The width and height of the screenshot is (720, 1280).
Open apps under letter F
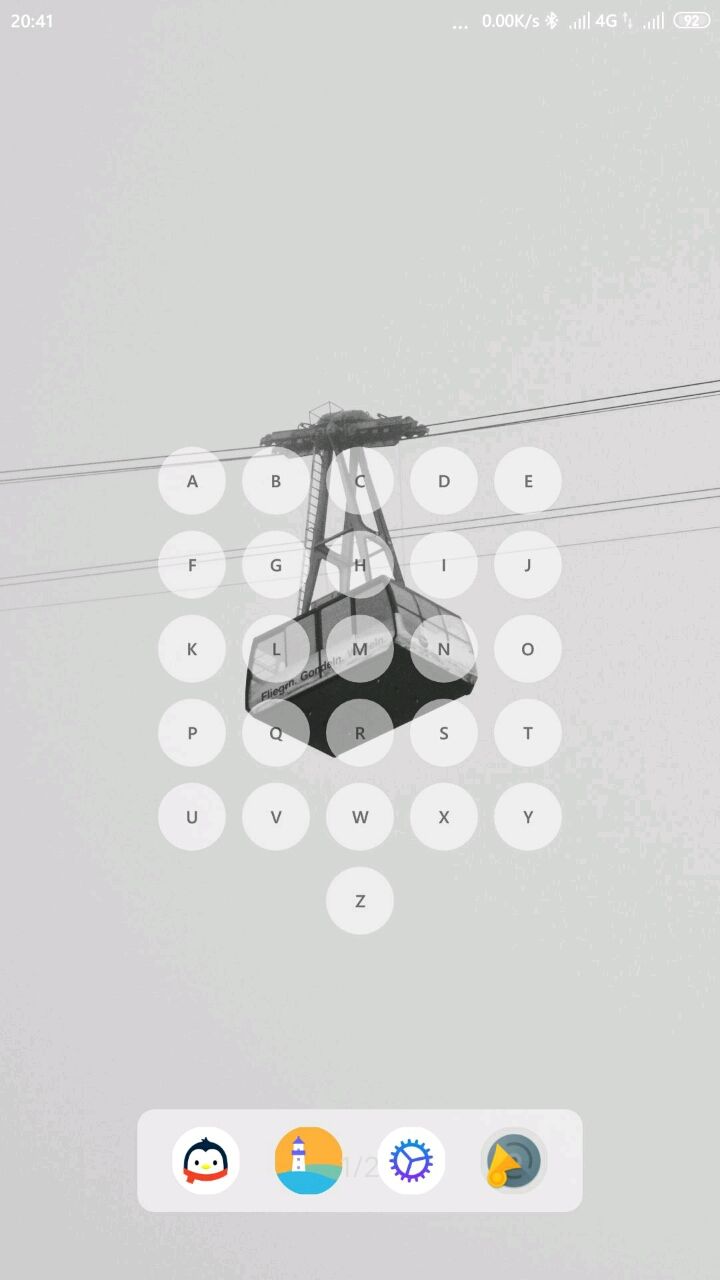[192, 565]
